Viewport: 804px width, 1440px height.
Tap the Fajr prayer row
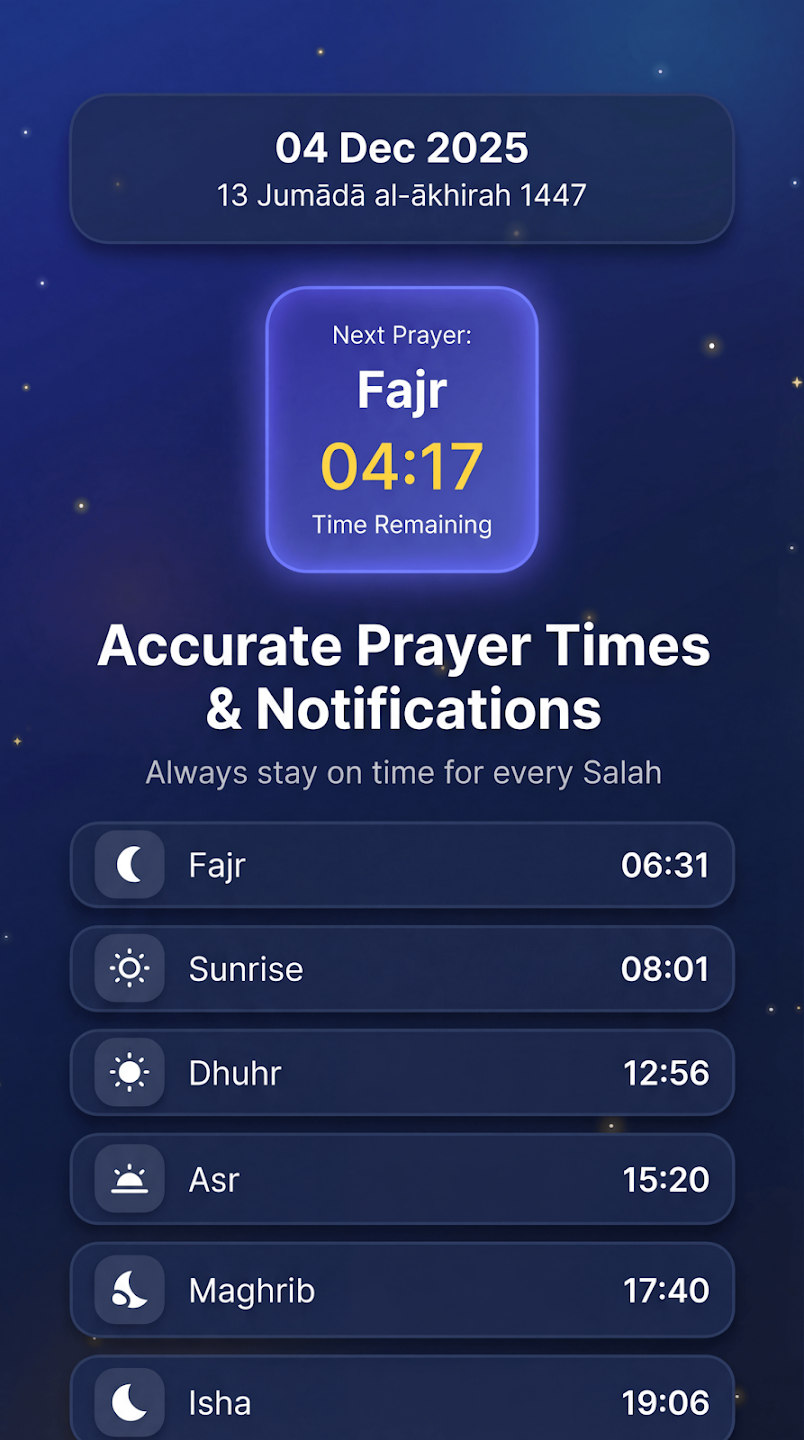pos(402,865)
